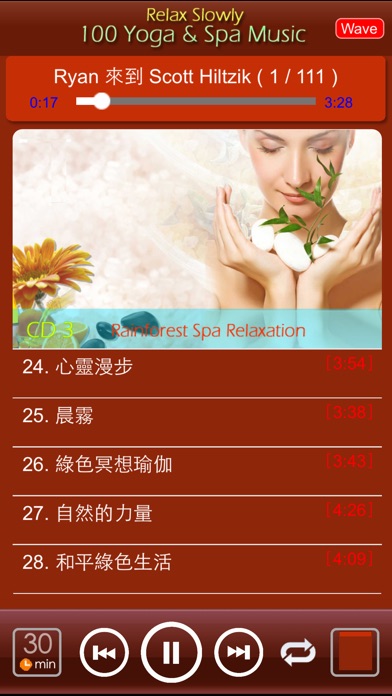Image resolution: width=392 pixels, height=696 pixels.
Task: Skip to the next track
Action: (x=238, y=652)
